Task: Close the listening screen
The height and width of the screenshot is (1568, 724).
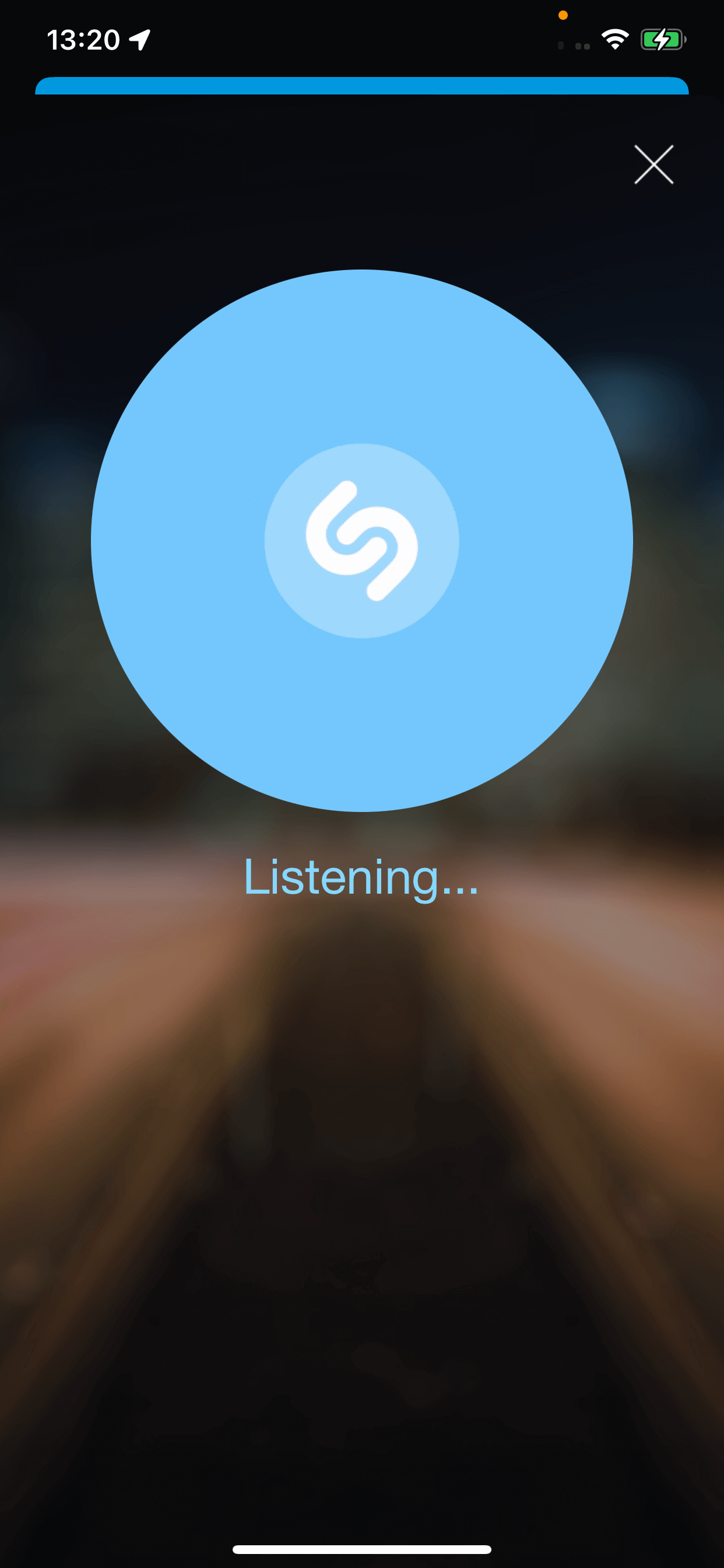Action: click(653, 164)
